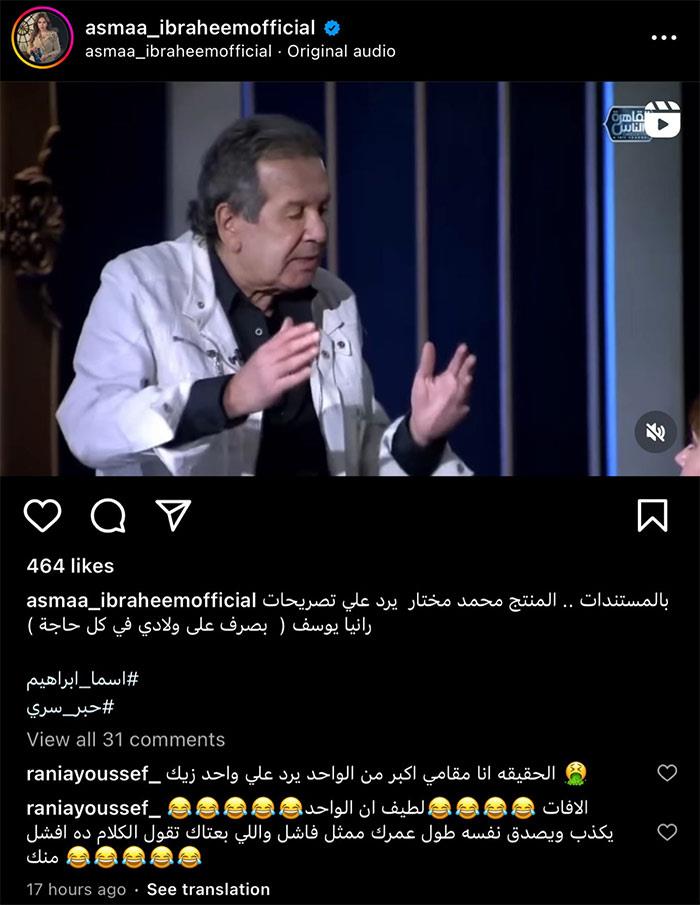Like the post with heart icon

42,515
